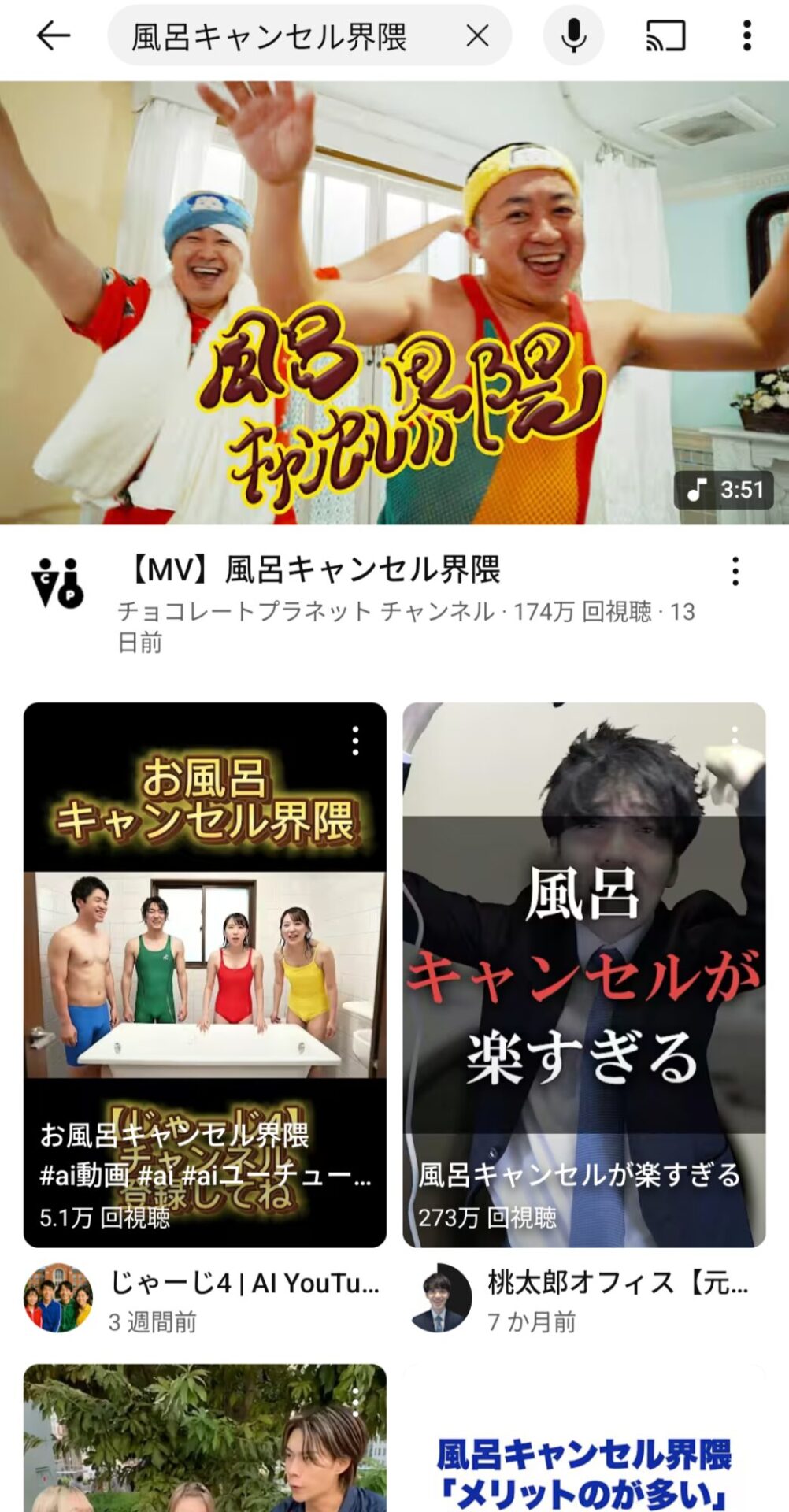Play the 【MV】風呂キャンセル界隈 video
Viewport: 789px width, 1512px height.
394,302
